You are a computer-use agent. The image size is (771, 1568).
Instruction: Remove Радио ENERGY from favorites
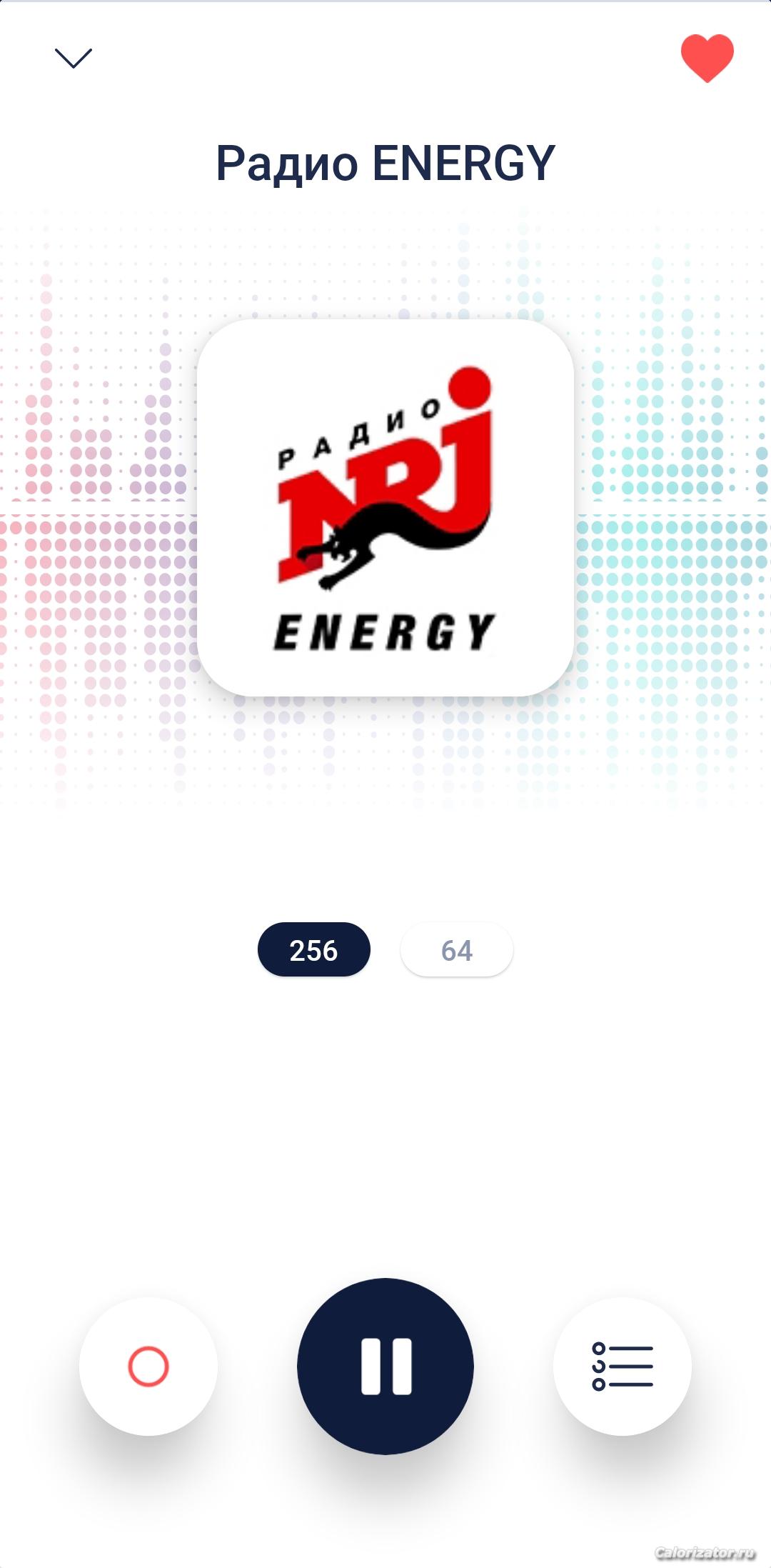(707, 59)
